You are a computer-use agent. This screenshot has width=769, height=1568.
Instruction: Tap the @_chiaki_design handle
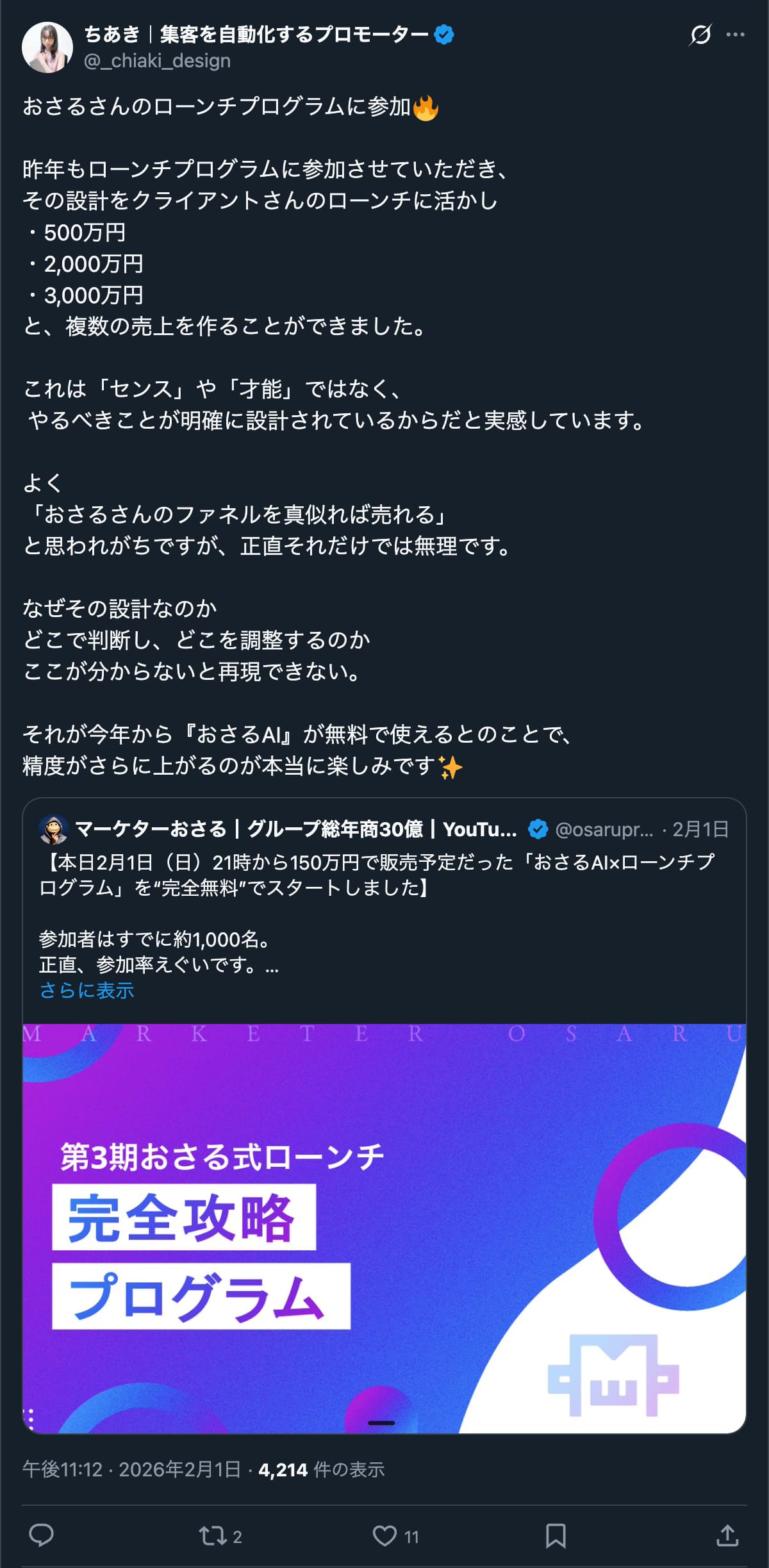point(157,61)
